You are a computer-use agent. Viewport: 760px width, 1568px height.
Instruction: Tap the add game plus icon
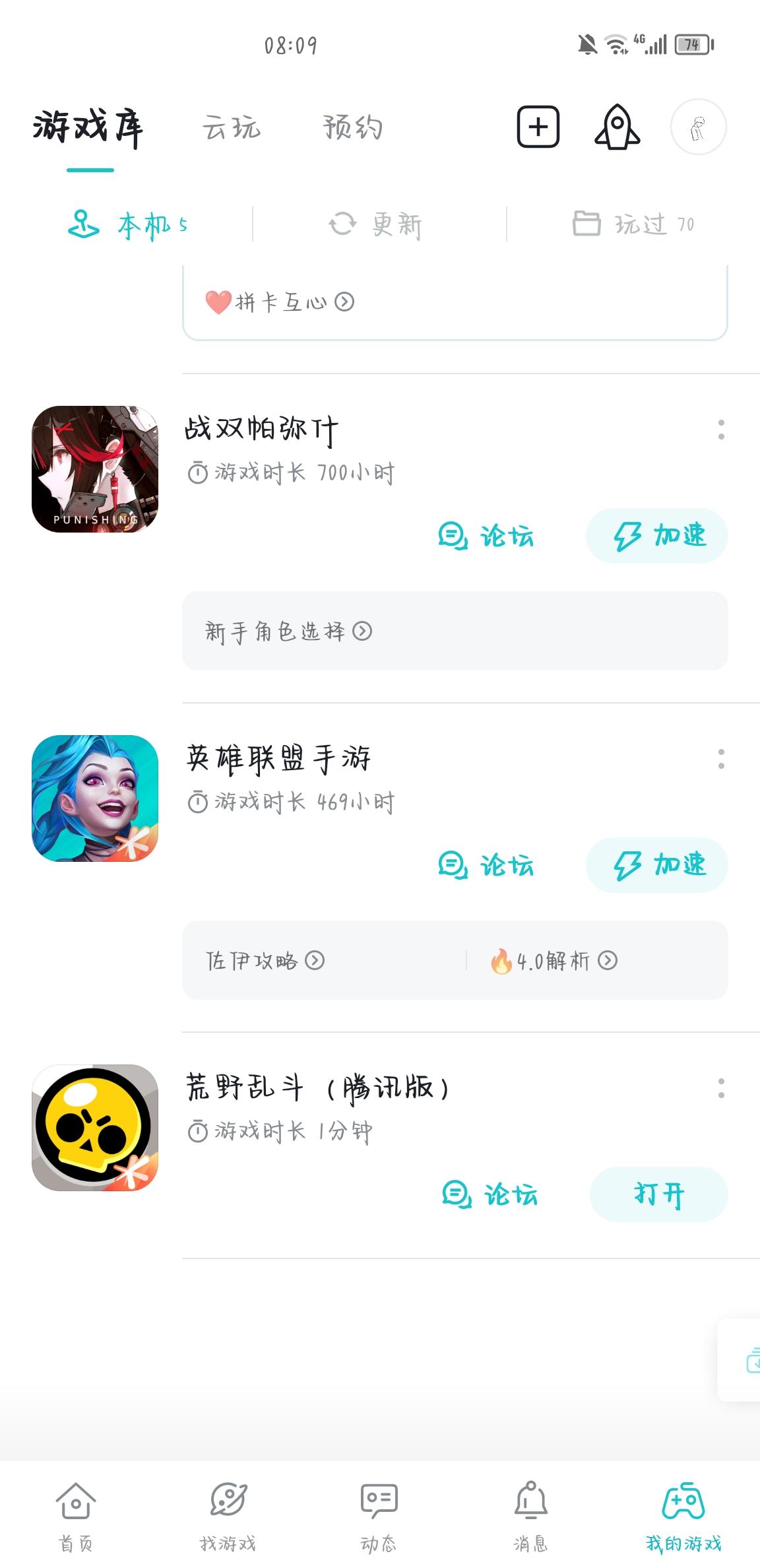(538, 127)
